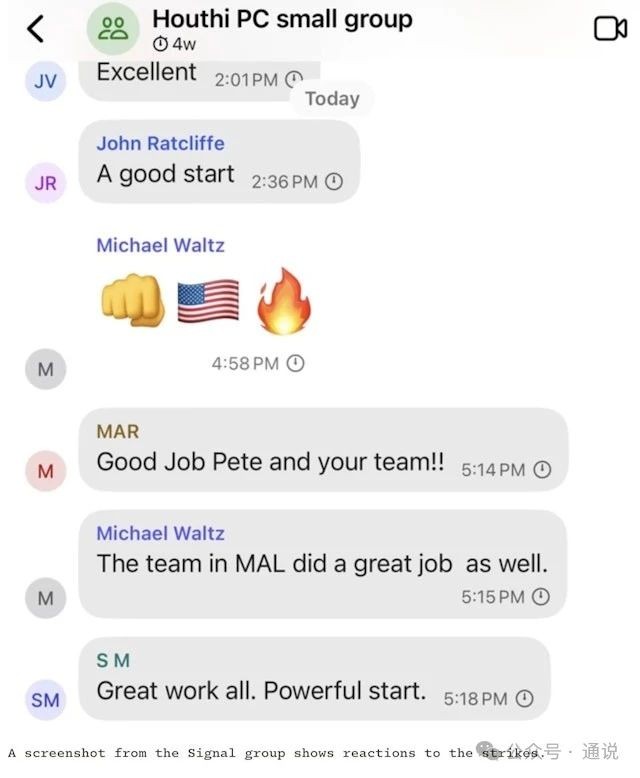
Task: Go back from the Houthi PC small group chat
Action: pyautogui.click(x=36, y=29)
